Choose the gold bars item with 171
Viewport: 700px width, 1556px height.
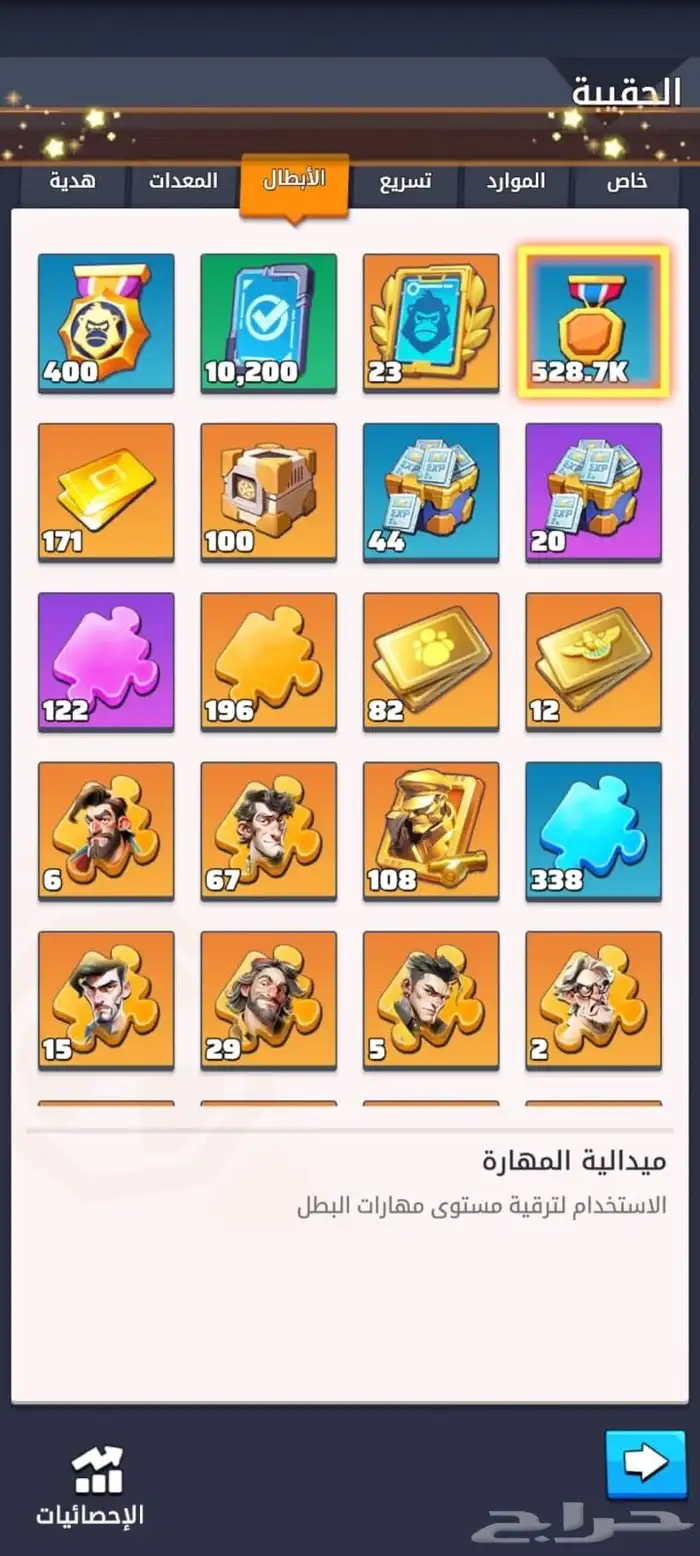[x=106, y=491]
